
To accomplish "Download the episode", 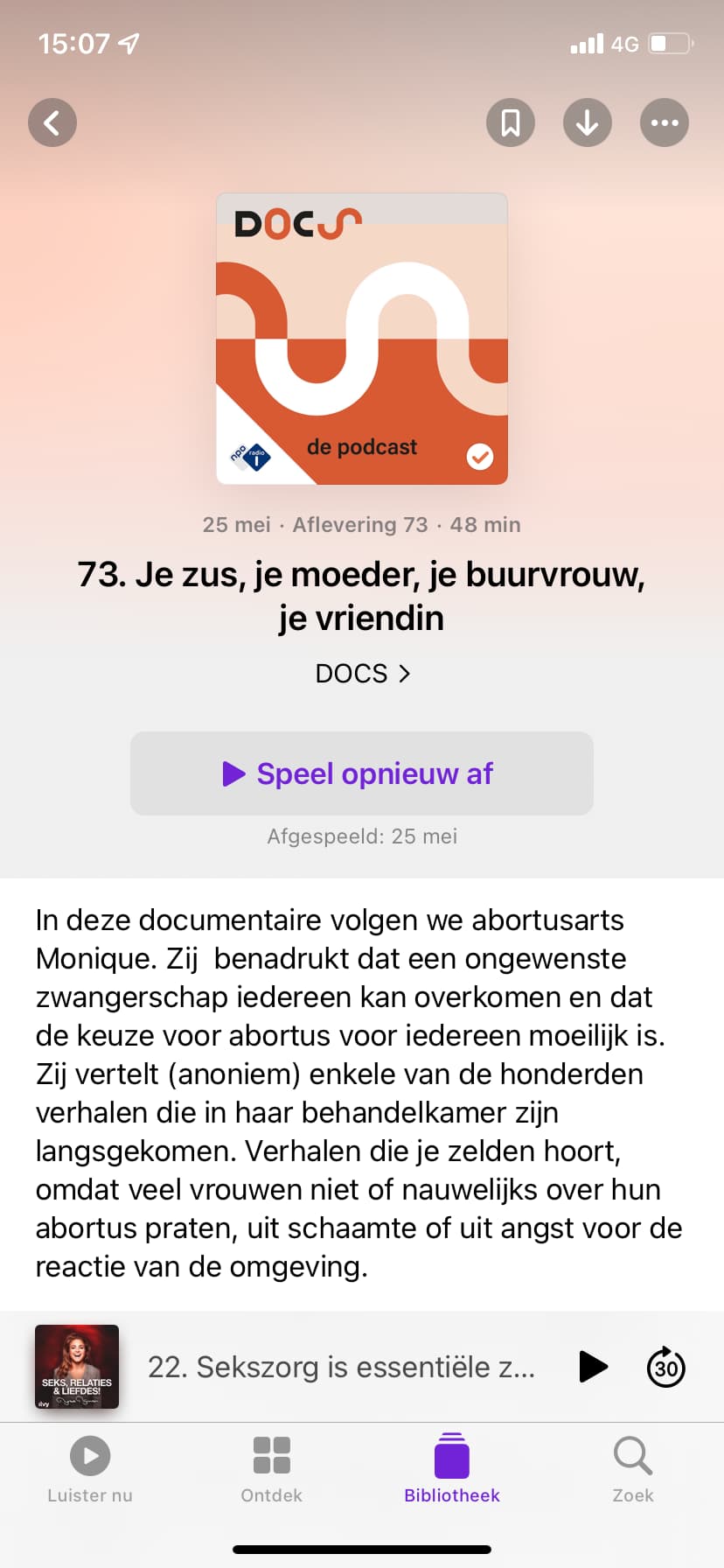I will [588, 122].
